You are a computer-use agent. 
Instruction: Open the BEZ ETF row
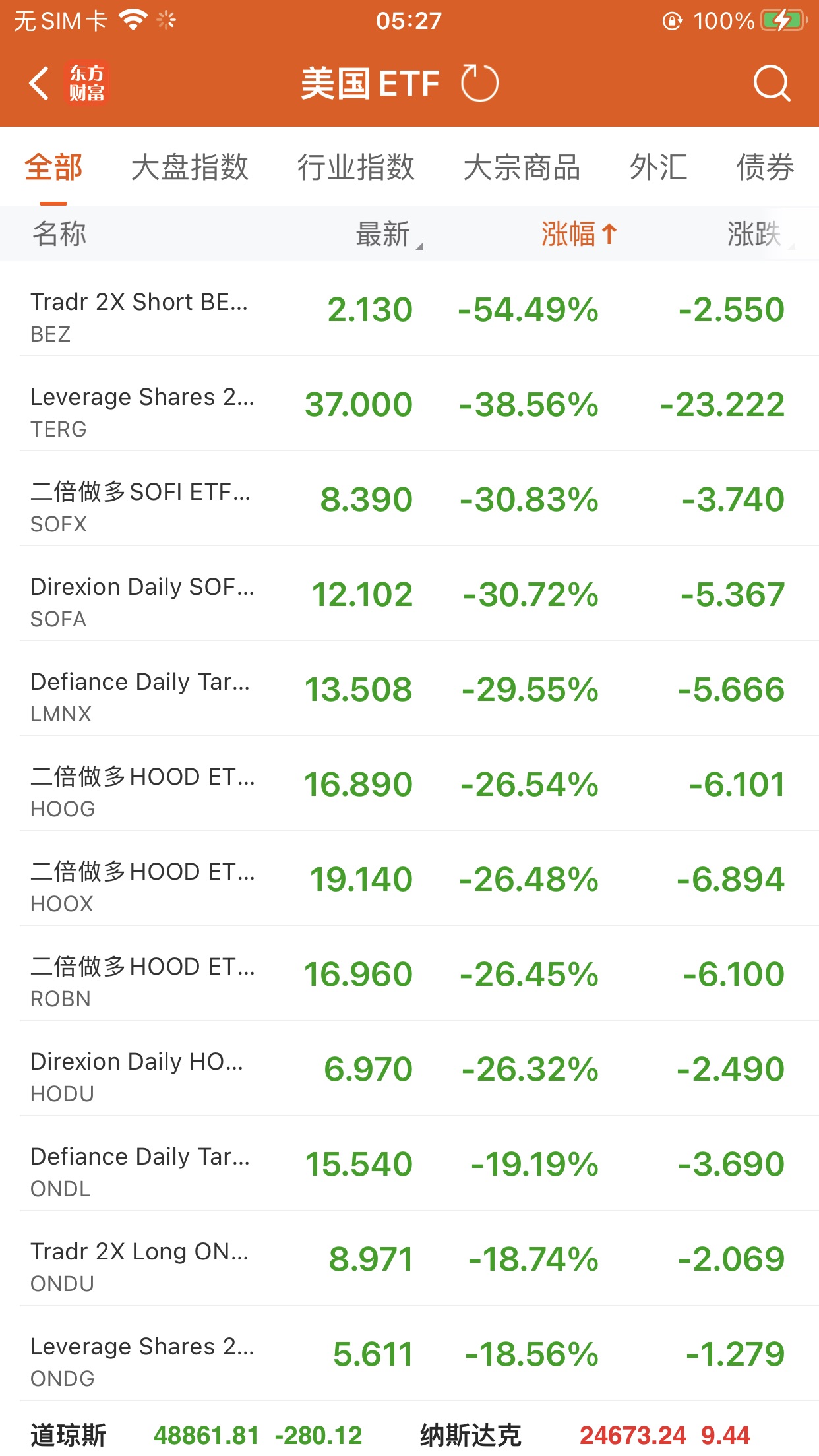(x=409, y=309)
